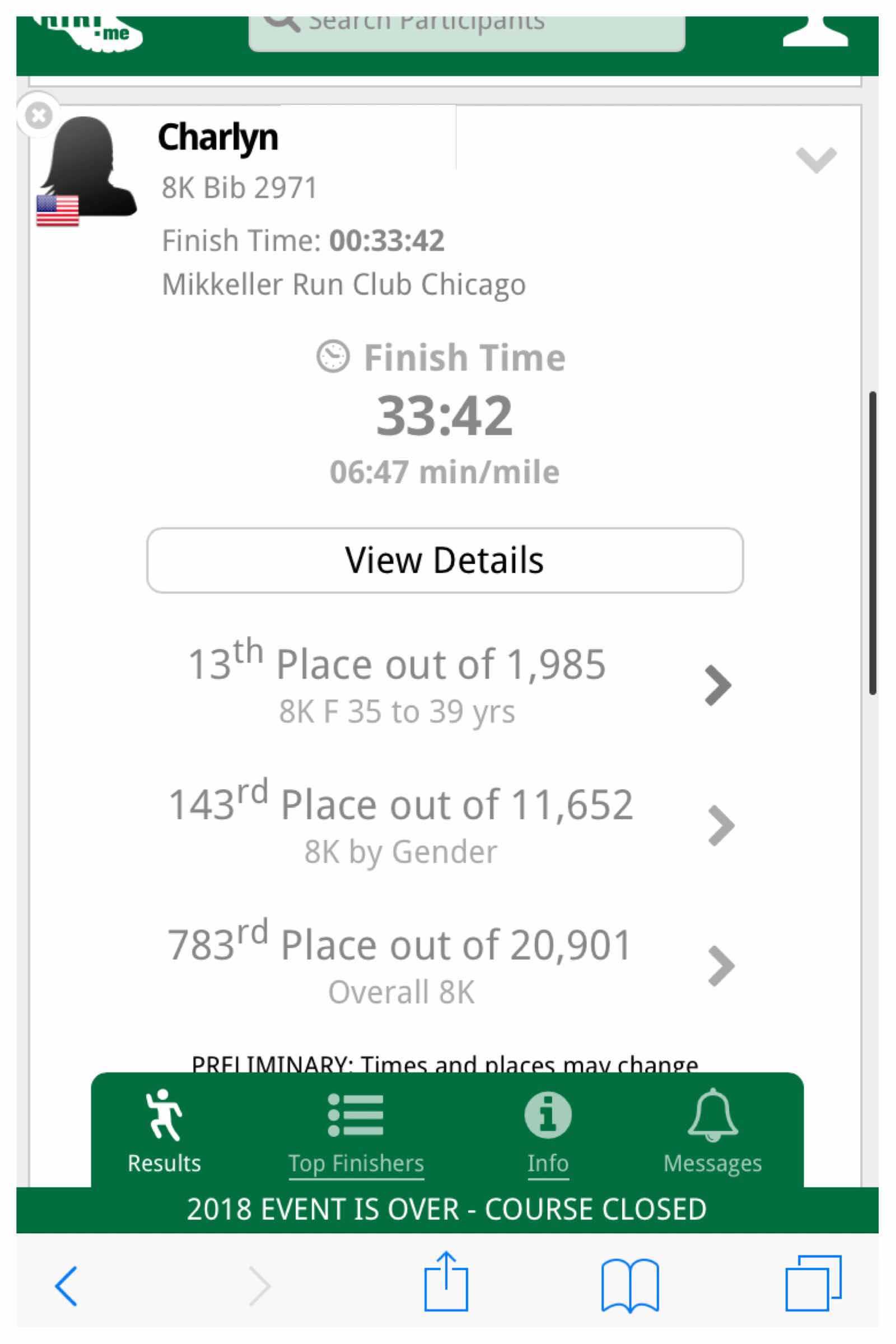Remove Charlyn's result card
The height and width of the screenshot is (1344, 896).
point(39,115)
